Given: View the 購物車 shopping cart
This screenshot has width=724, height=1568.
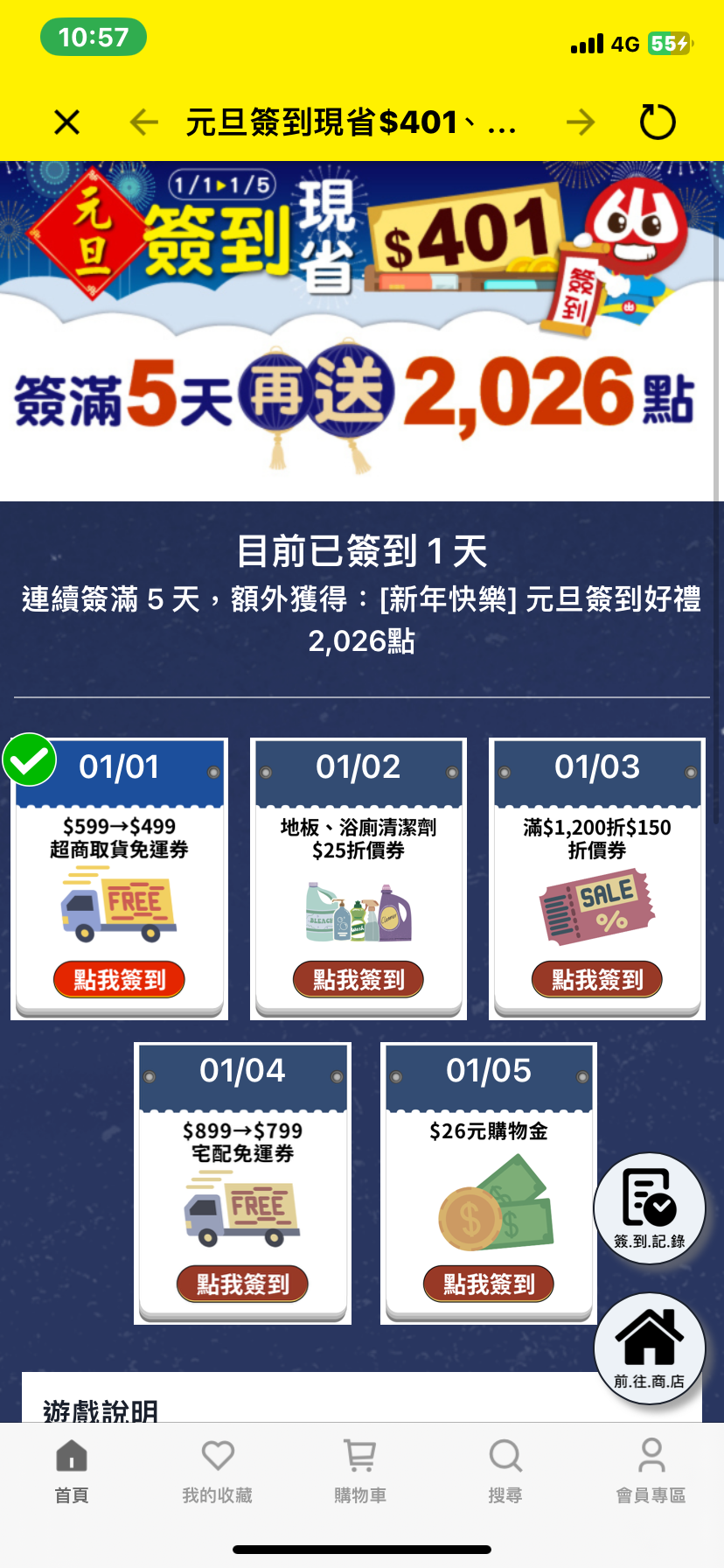Looking at the screenshot, I should tap(360, 1470).
